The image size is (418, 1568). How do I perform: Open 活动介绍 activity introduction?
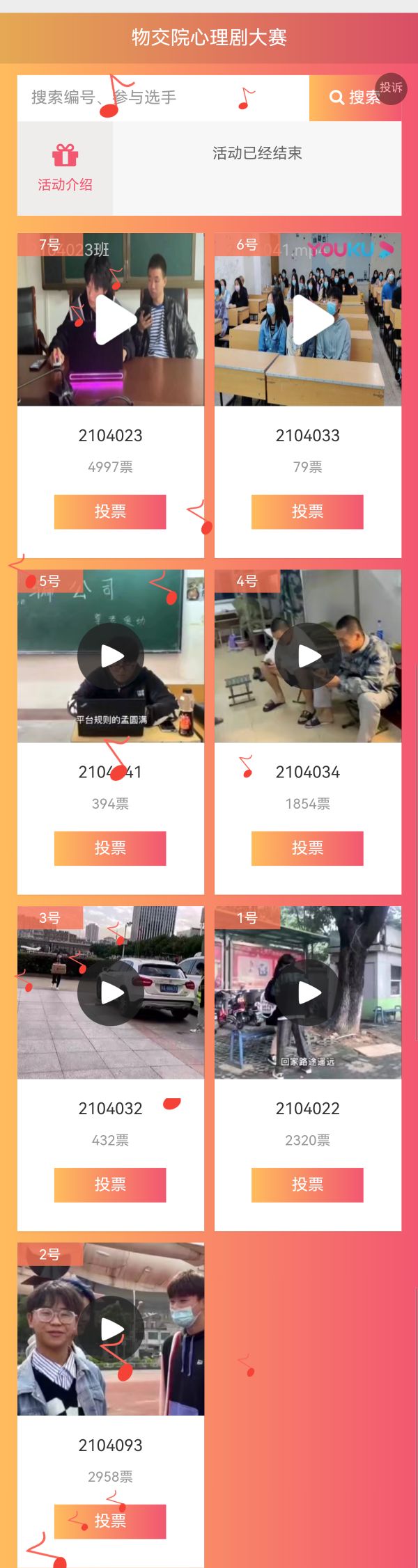click(x=65, y=168)
